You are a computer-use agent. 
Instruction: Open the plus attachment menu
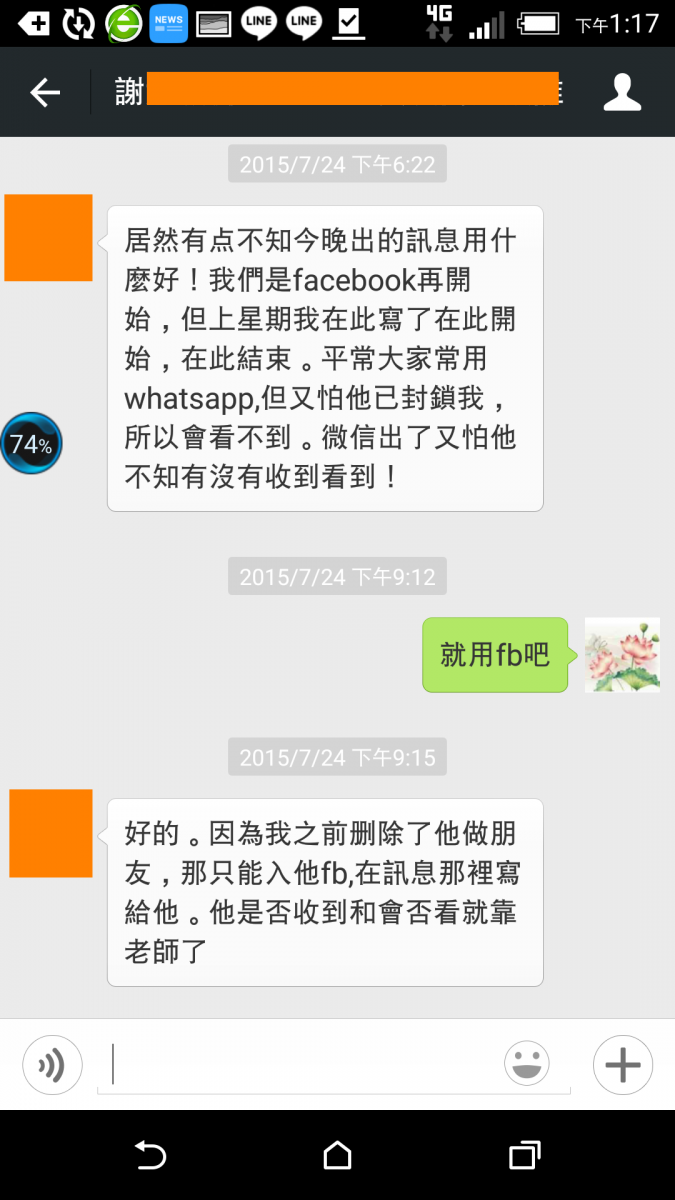coord(622,1065)
